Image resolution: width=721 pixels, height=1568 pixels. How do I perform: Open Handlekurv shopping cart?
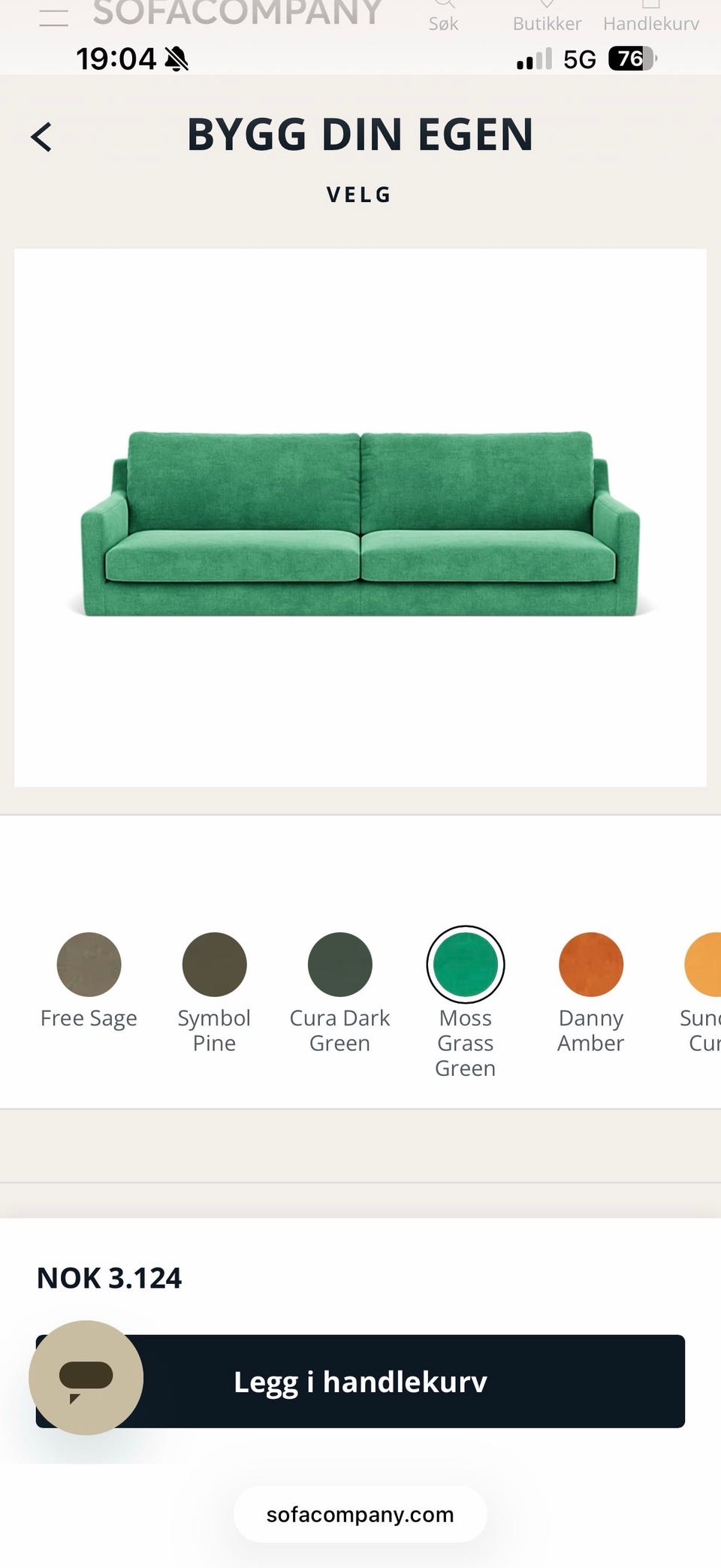coord(650,17)
